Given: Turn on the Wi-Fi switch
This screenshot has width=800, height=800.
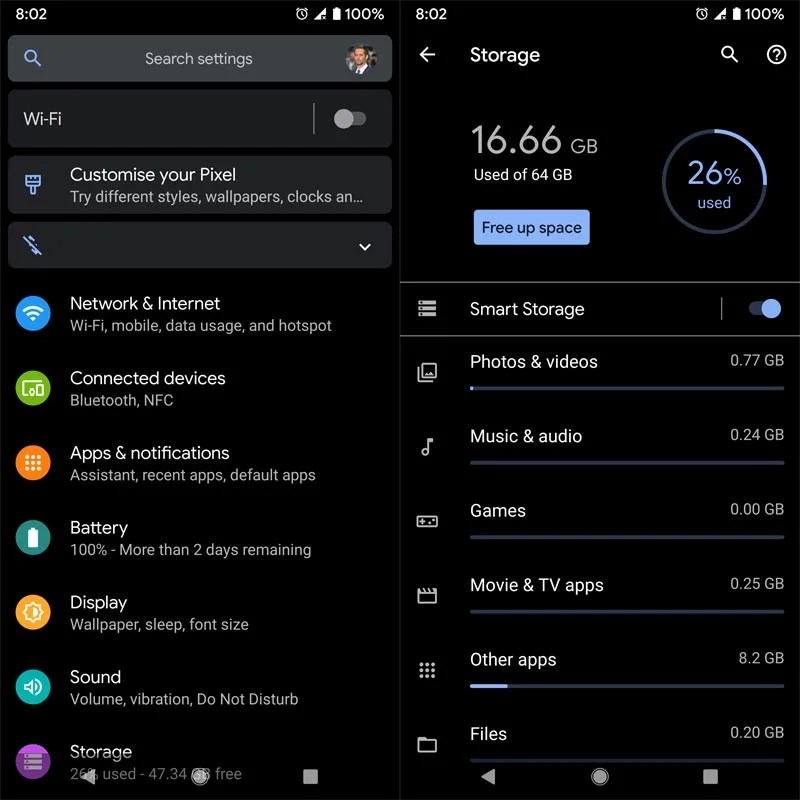Looking at the screenshot, I should click(x=350, y=119).
